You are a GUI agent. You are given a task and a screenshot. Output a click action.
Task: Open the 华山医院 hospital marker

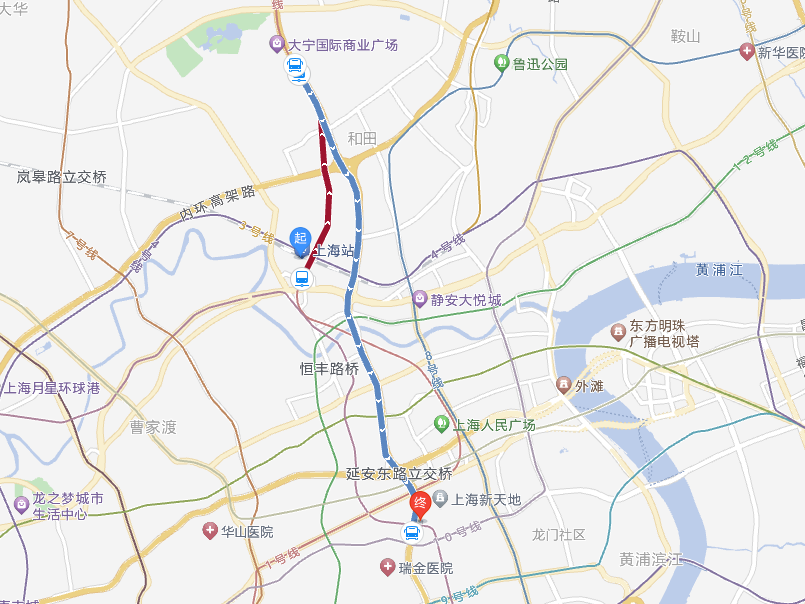click(209, 531)
